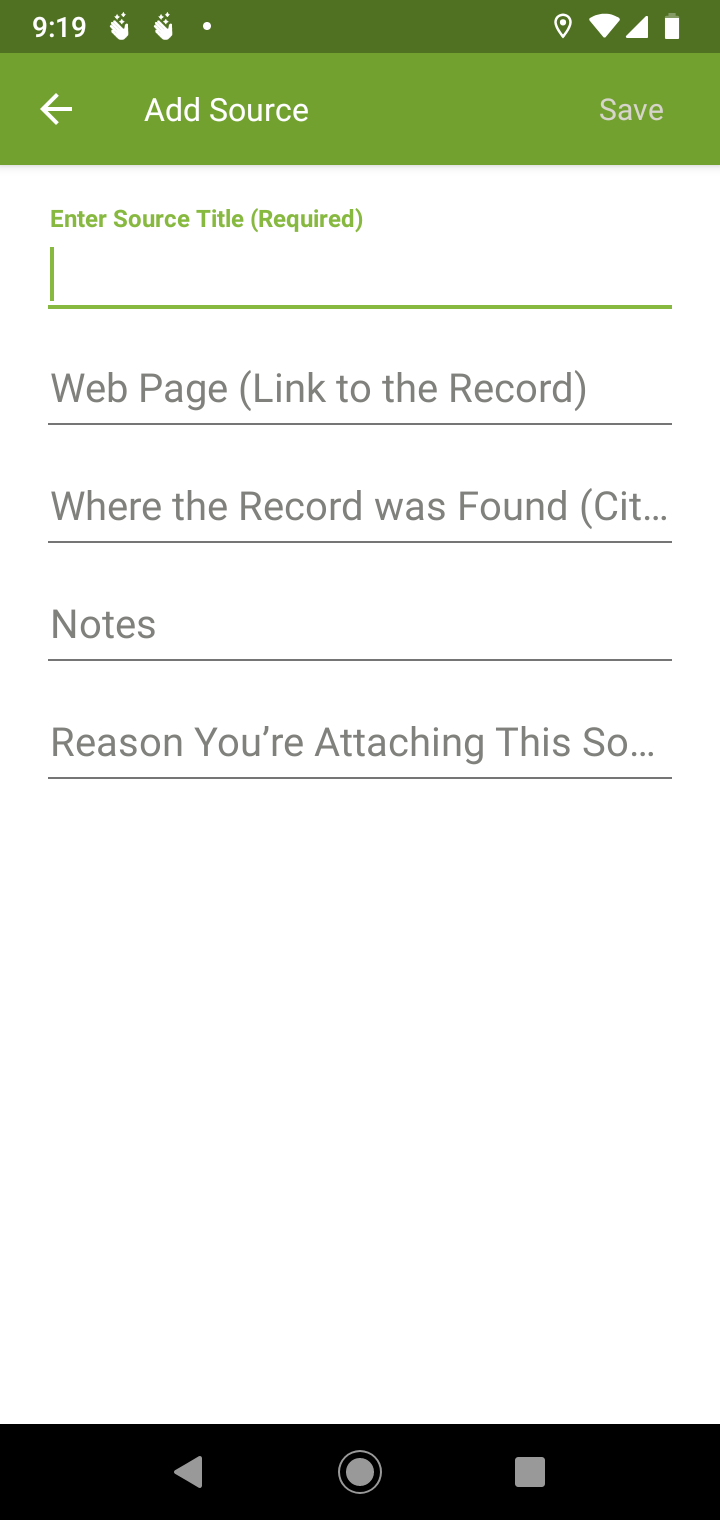The image size is (720, 1520).
Task: Tap Save in the top bar
Action: pos(630,109)
